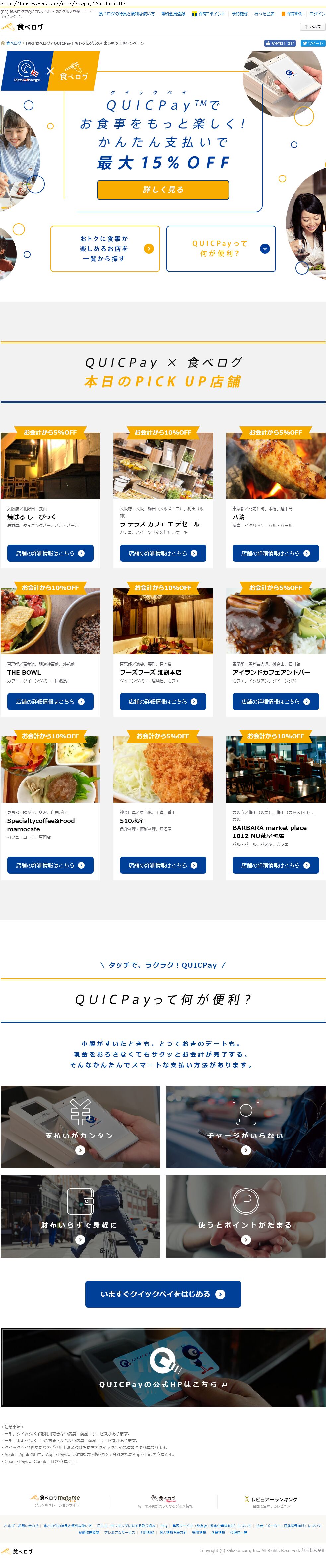View details for ラ テラス カフェ エ デセール
Image resolution: width=326 pixels, height=1568 pixels.
163,553
